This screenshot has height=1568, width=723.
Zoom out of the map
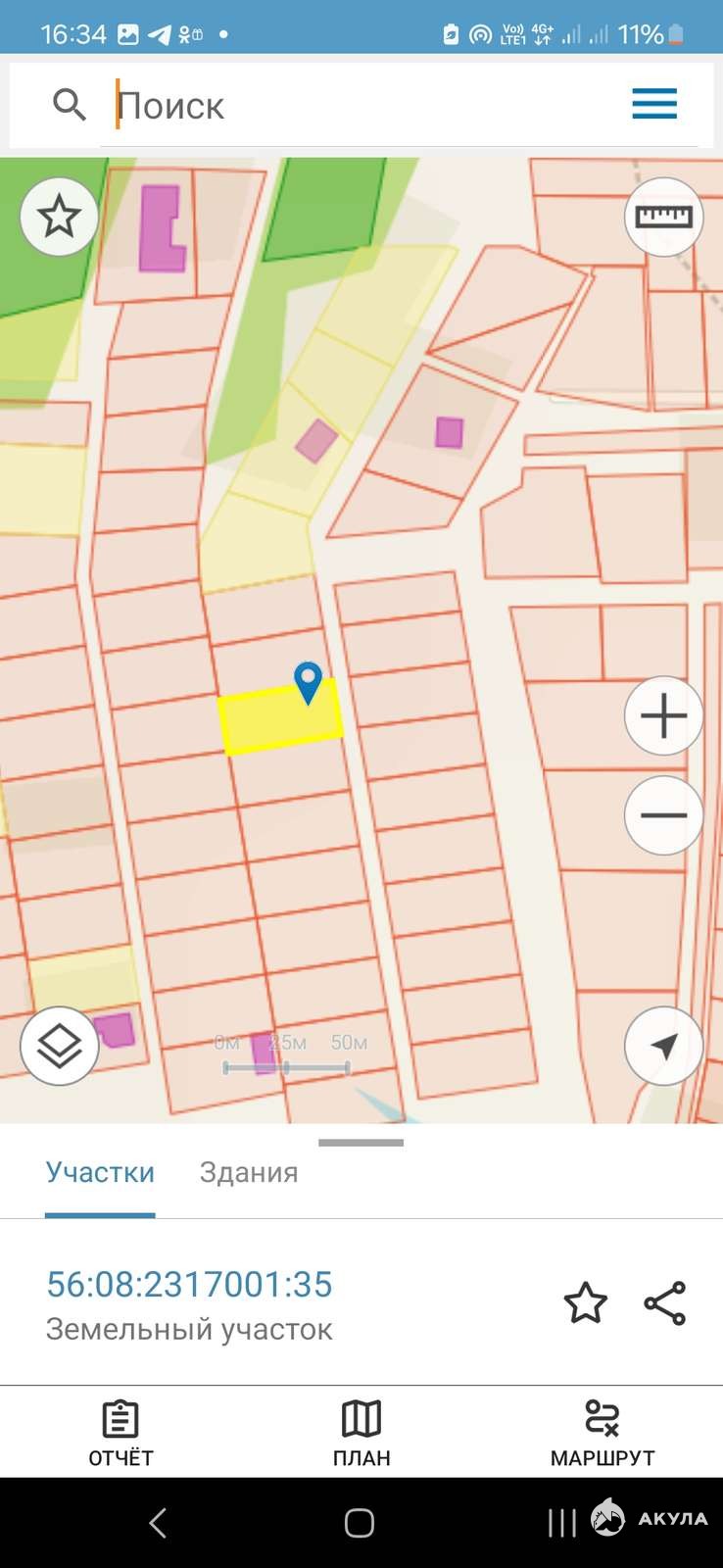pos(663,815)
